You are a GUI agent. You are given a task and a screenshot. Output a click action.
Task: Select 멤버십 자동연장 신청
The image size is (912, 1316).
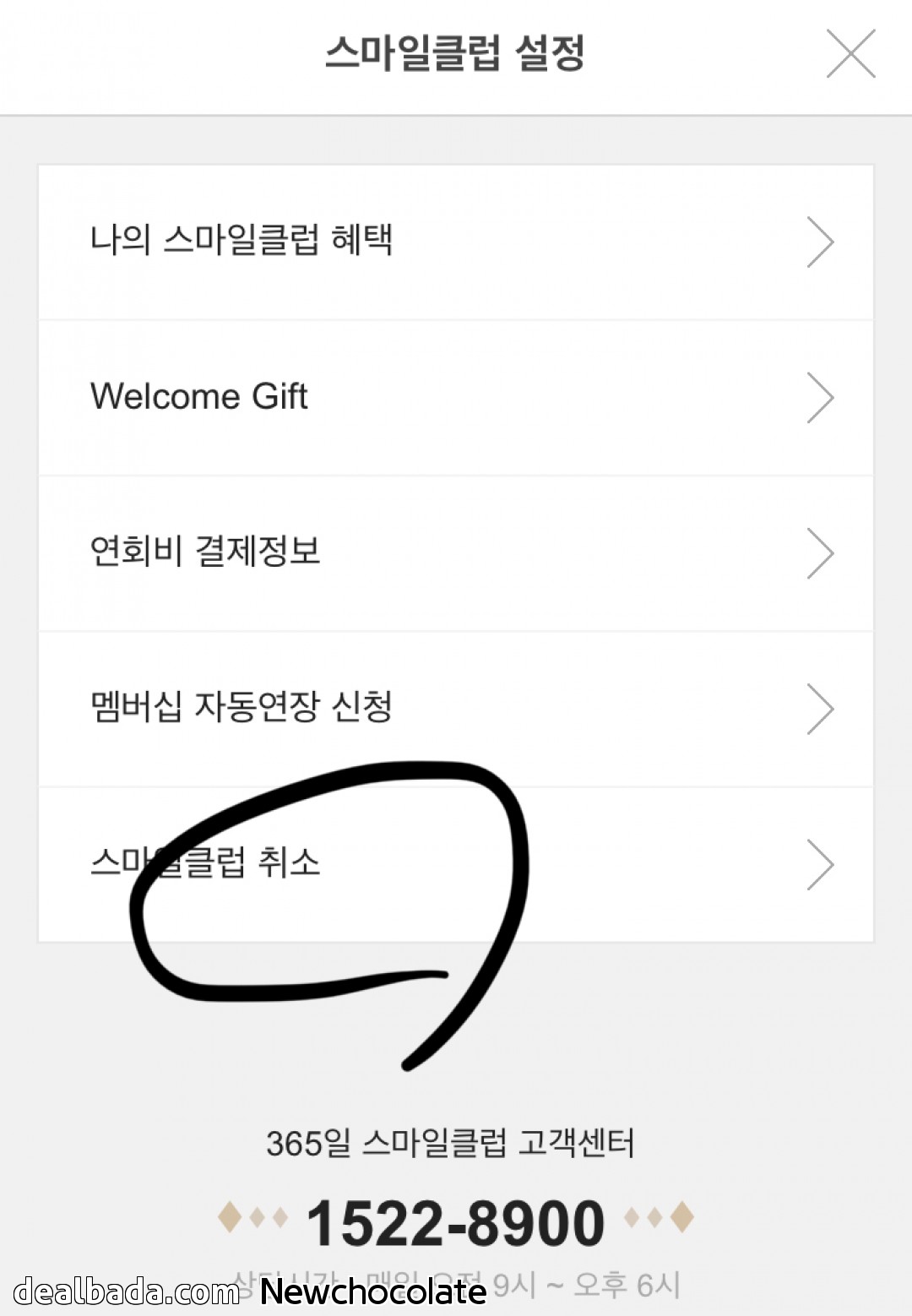456,709
